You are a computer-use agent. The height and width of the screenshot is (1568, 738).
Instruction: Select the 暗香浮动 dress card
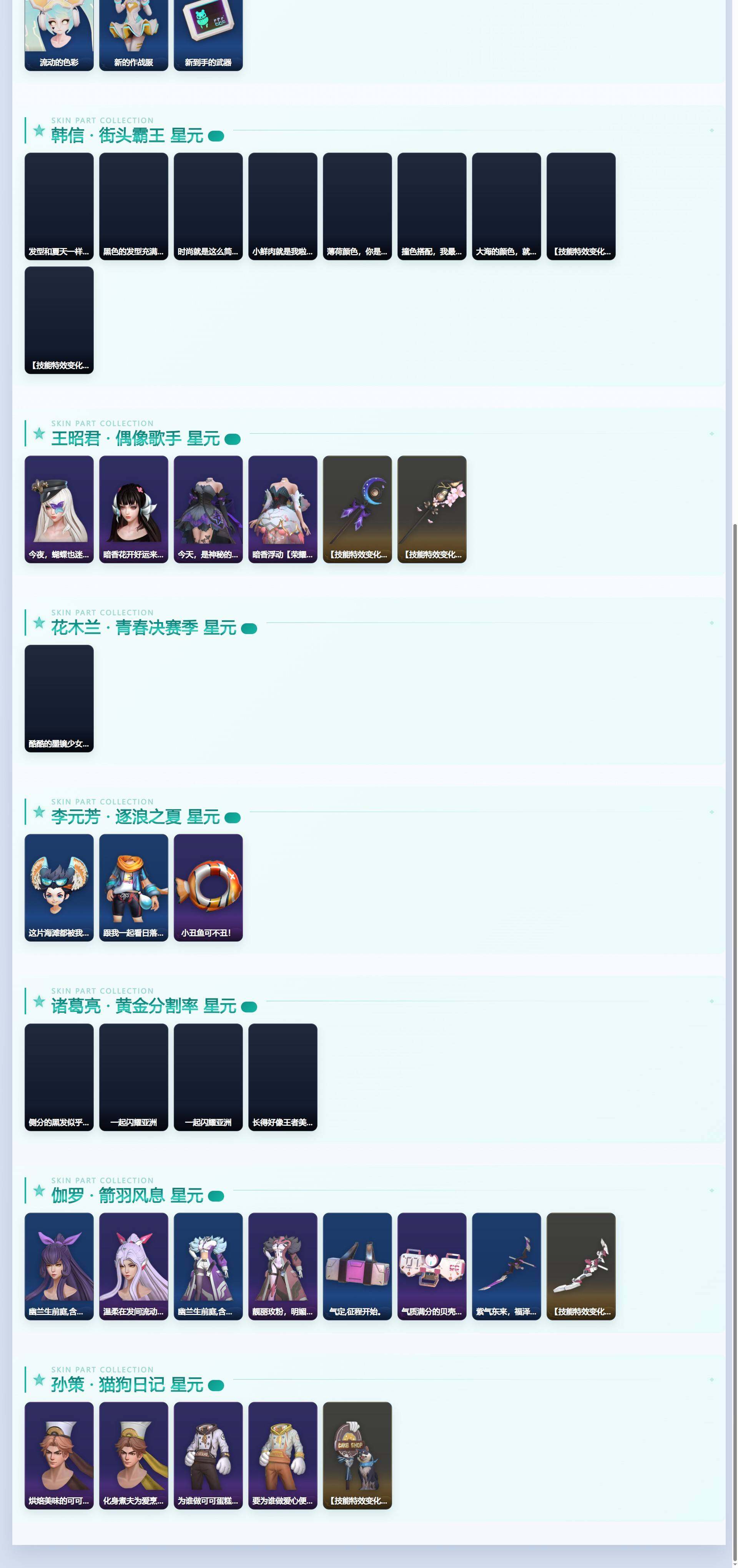[283, 509]
